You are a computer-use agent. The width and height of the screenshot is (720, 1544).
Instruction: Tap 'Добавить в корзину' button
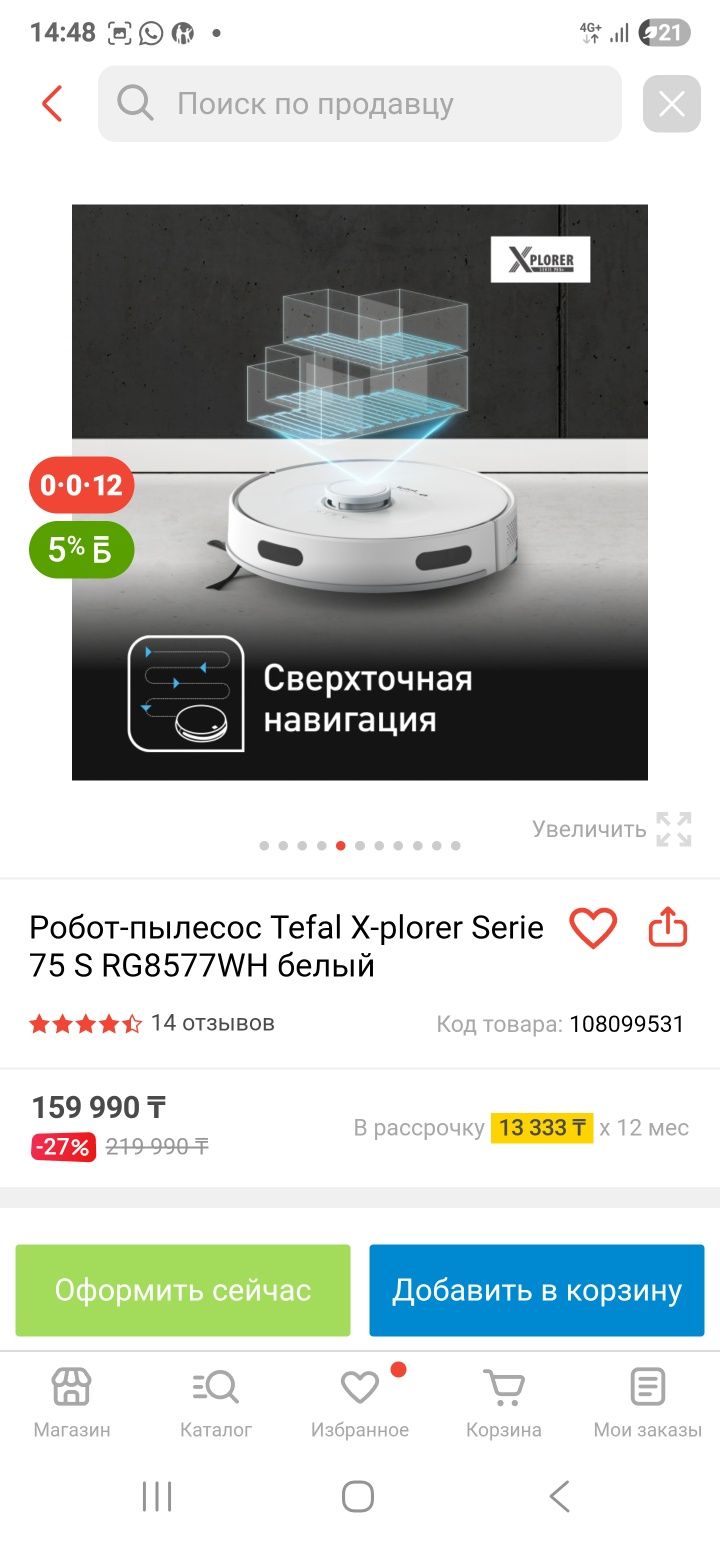tap(537, 1290)
